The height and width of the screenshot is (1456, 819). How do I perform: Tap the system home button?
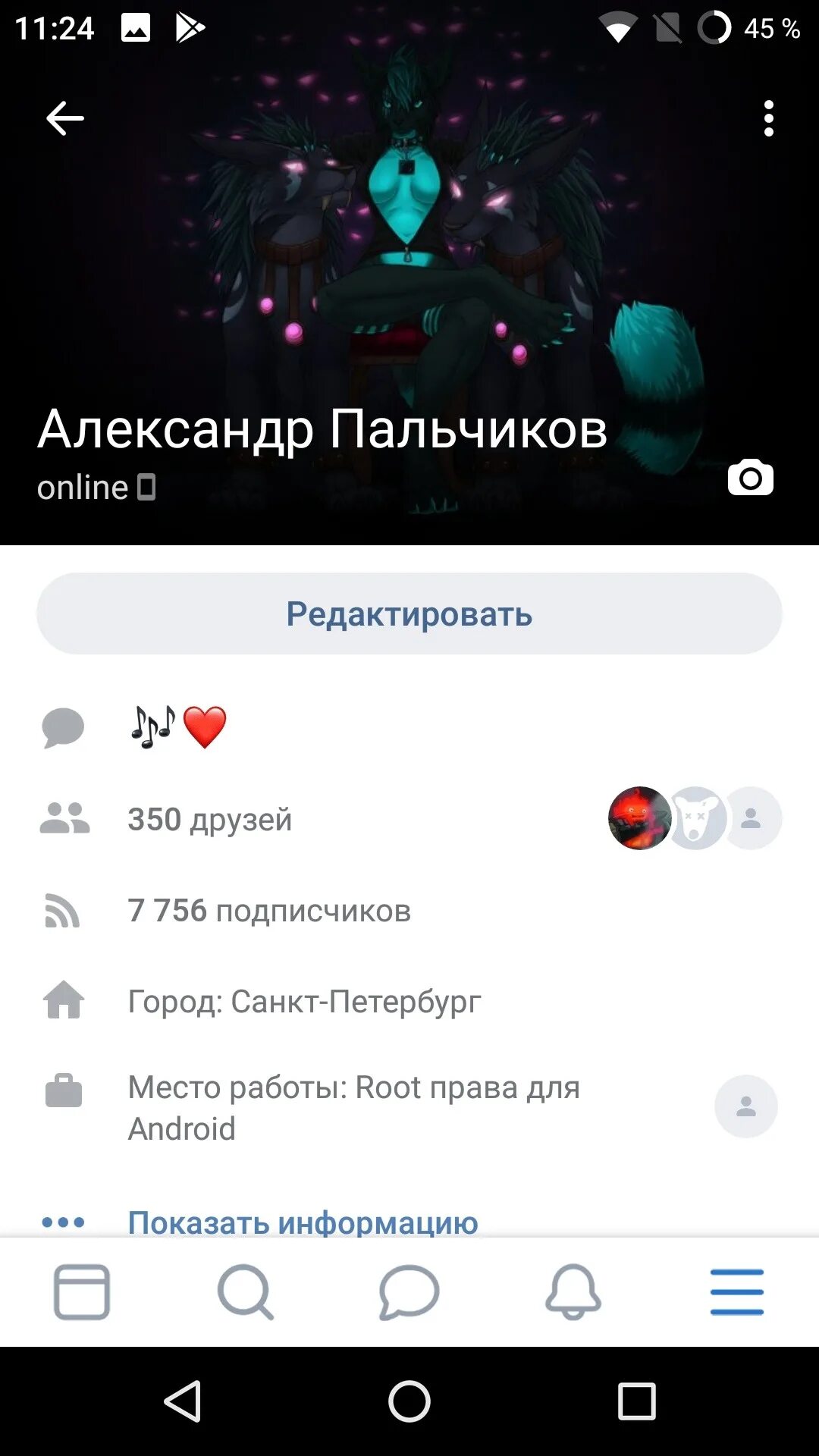coord(409,1401)
